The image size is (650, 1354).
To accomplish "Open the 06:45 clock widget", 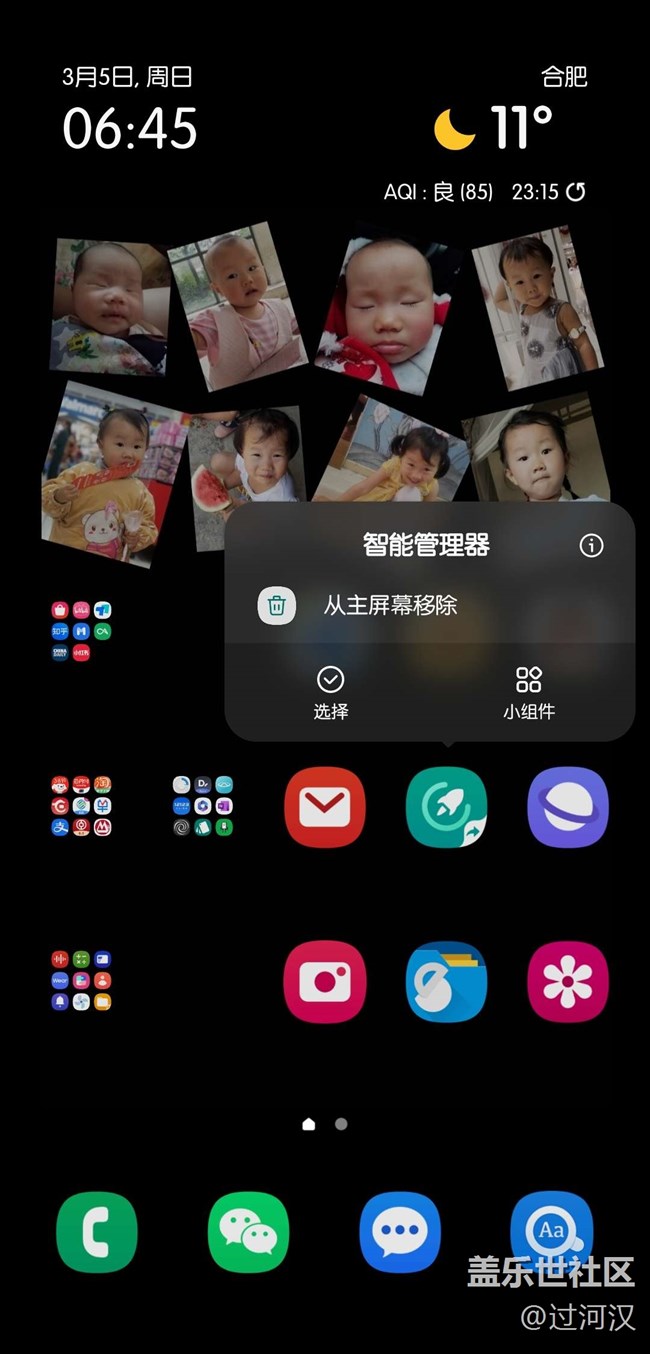I will [130, 128].
